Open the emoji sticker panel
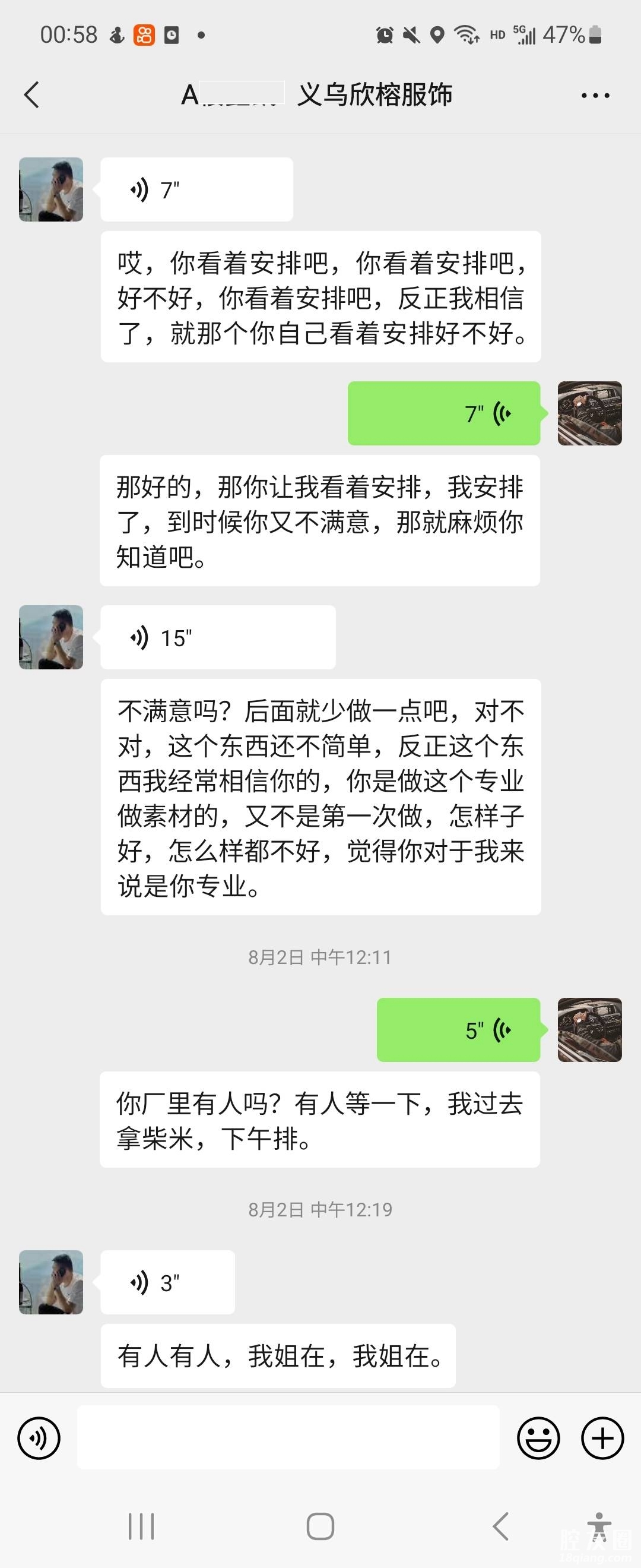This screenshot has width=641, height=1568. [x=538, y=1439]
